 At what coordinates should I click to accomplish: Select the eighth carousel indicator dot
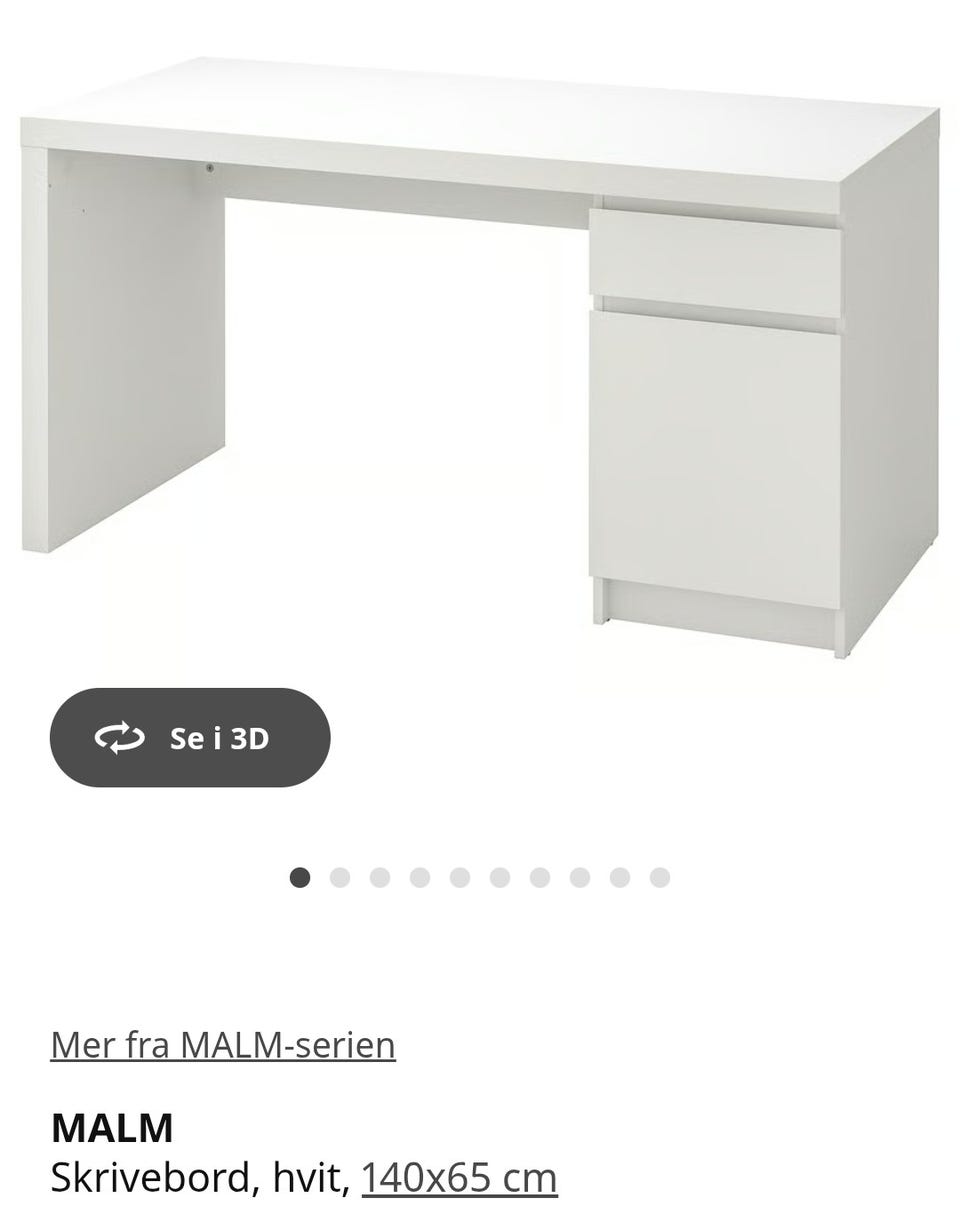(578, 876)
